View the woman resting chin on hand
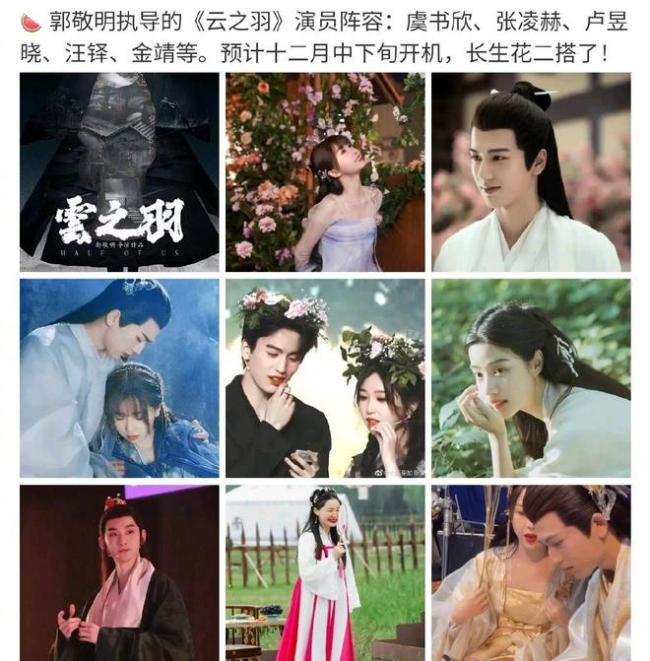Viewport: 650px width, 661px height. coord(531,378)
